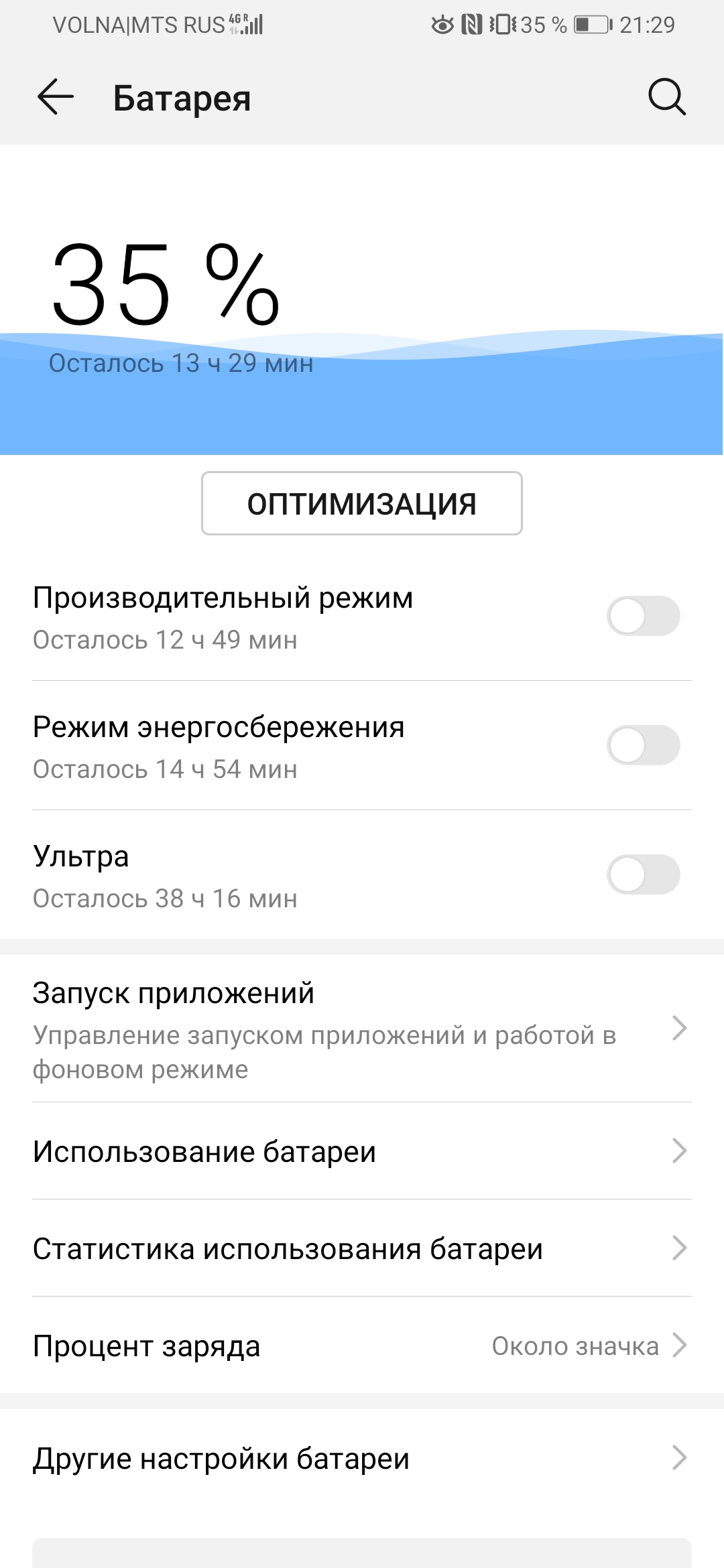The height and width of the screenshot is (1568, 724).
Task: Go back from the Батарея screen
Action: tap(55, 97)
